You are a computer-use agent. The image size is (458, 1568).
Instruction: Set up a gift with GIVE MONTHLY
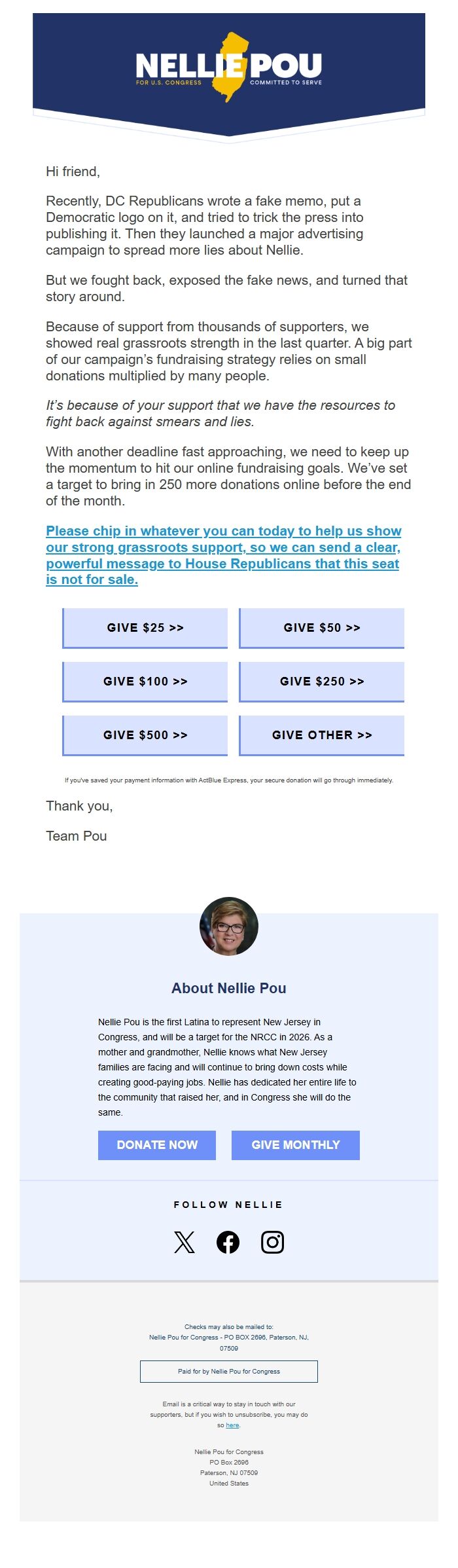296,1145
